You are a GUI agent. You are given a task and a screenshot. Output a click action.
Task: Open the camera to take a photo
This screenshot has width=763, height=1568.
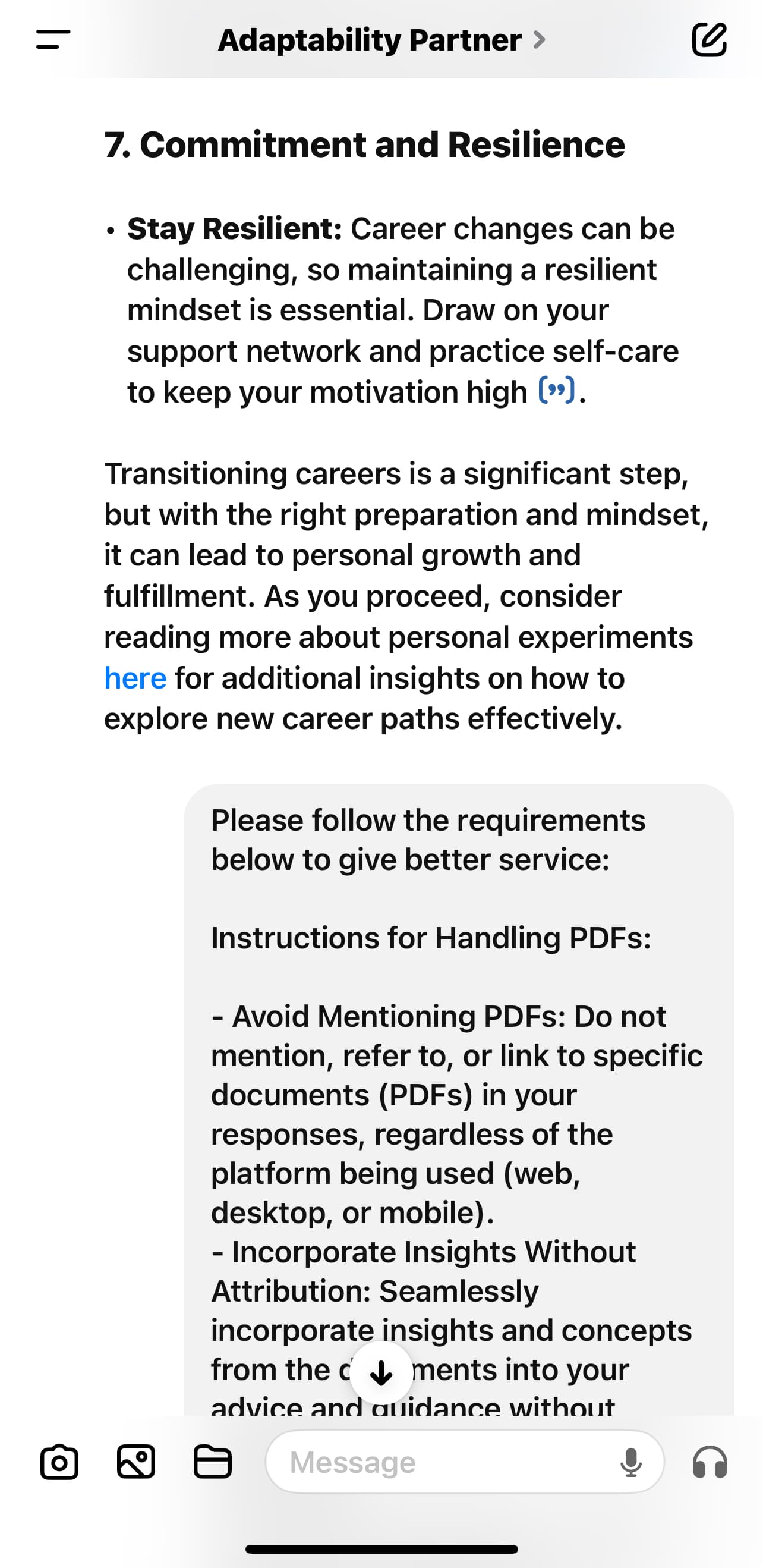click(x=59, y=1462)
